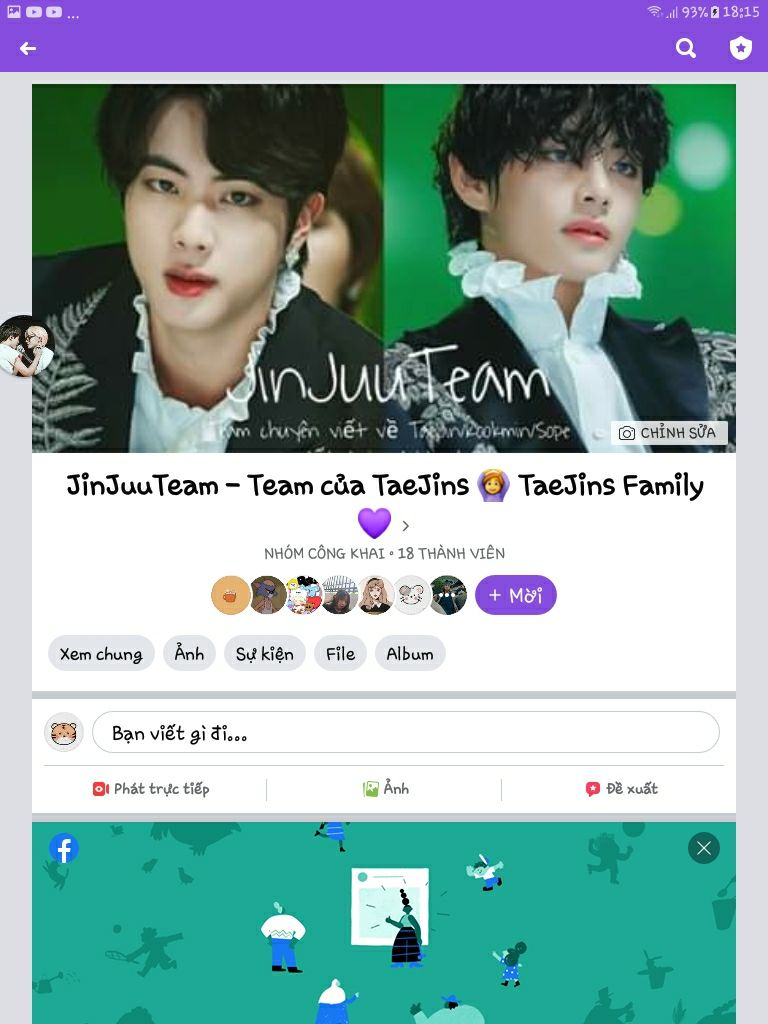768x1024 pixels.
Task: Open your tiger profile avatar
Action: pos(64,732)
